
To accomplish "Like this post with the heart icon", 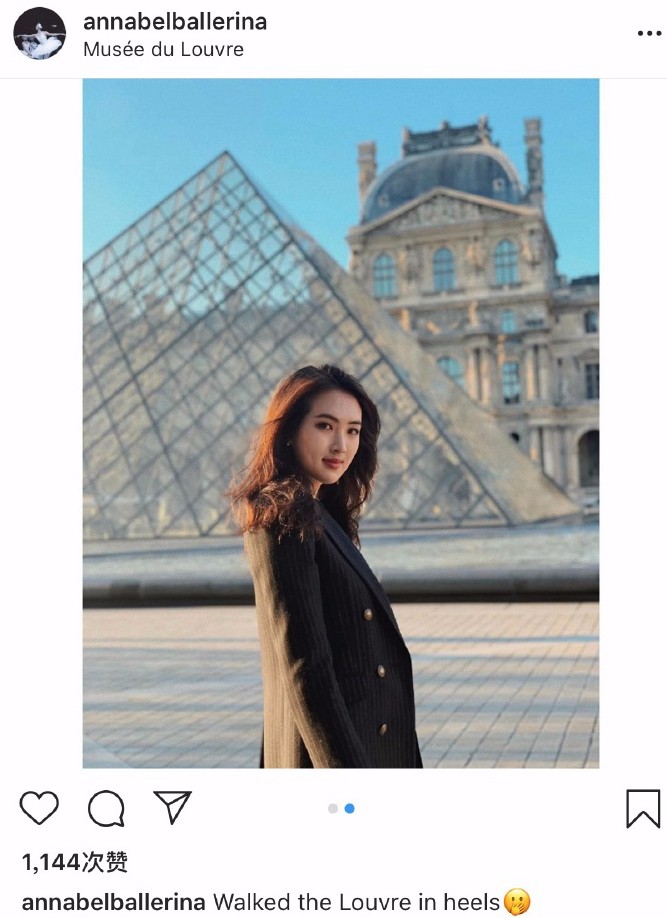I will (40, 807).
